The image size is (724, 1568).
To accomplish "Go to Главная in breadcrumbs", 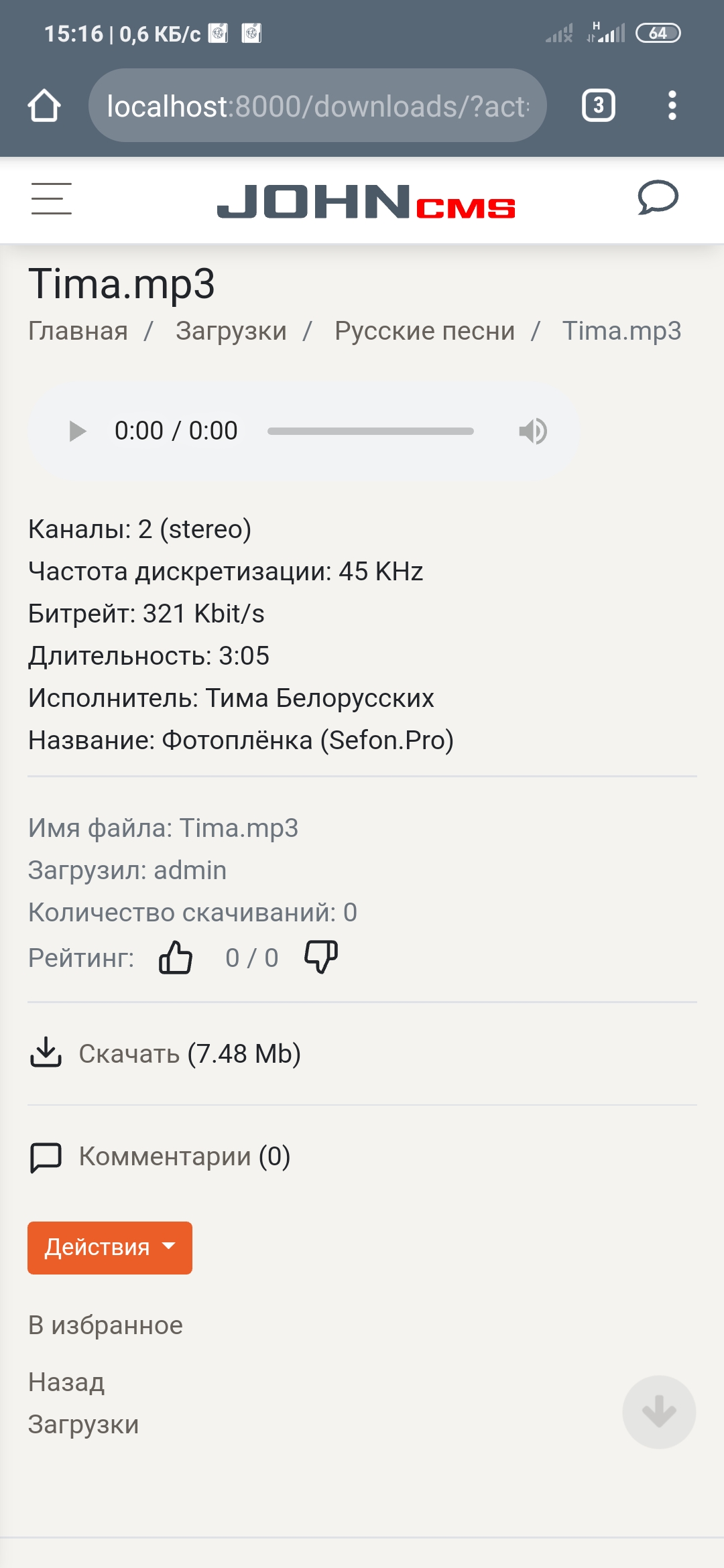I will [78, 331].
